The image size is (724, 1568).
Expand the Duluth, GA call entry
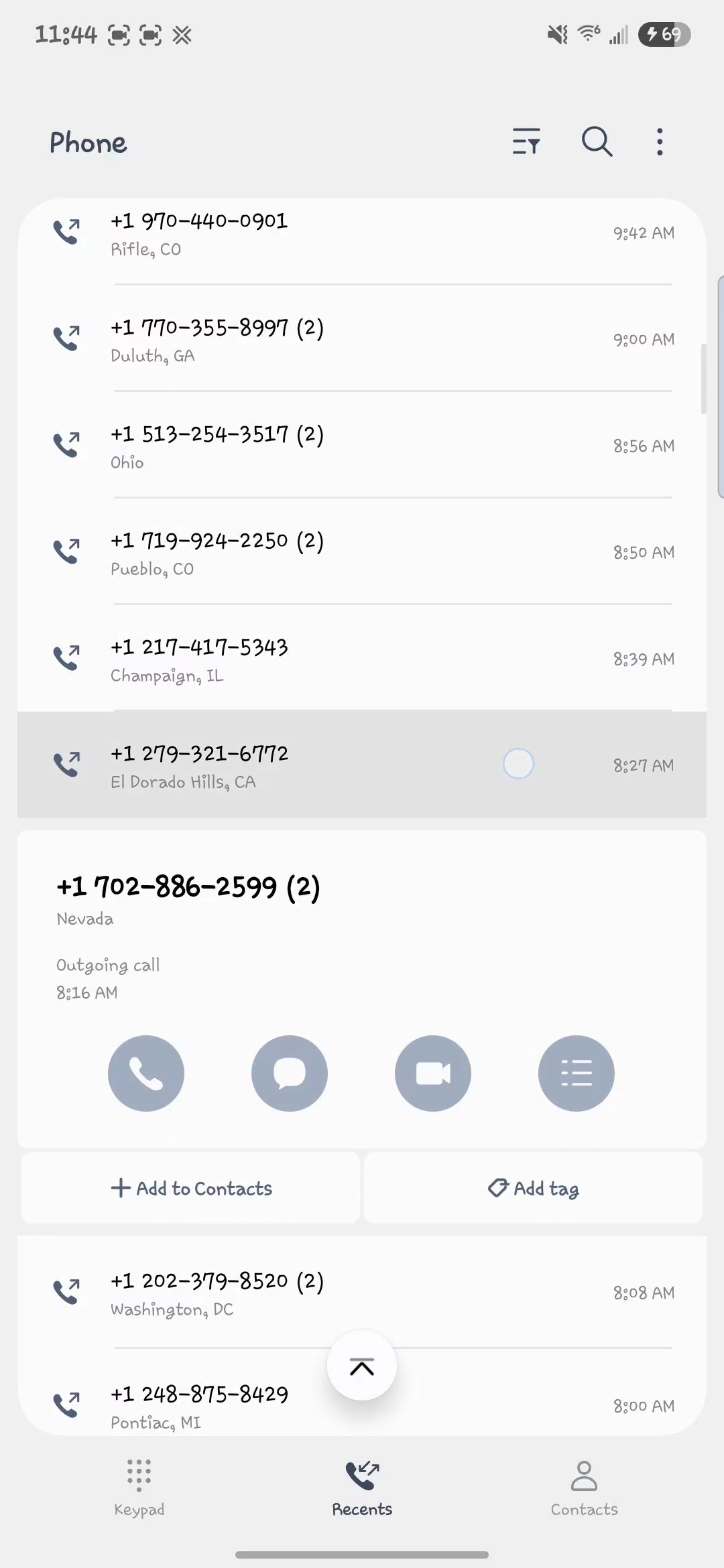point(362,340)
